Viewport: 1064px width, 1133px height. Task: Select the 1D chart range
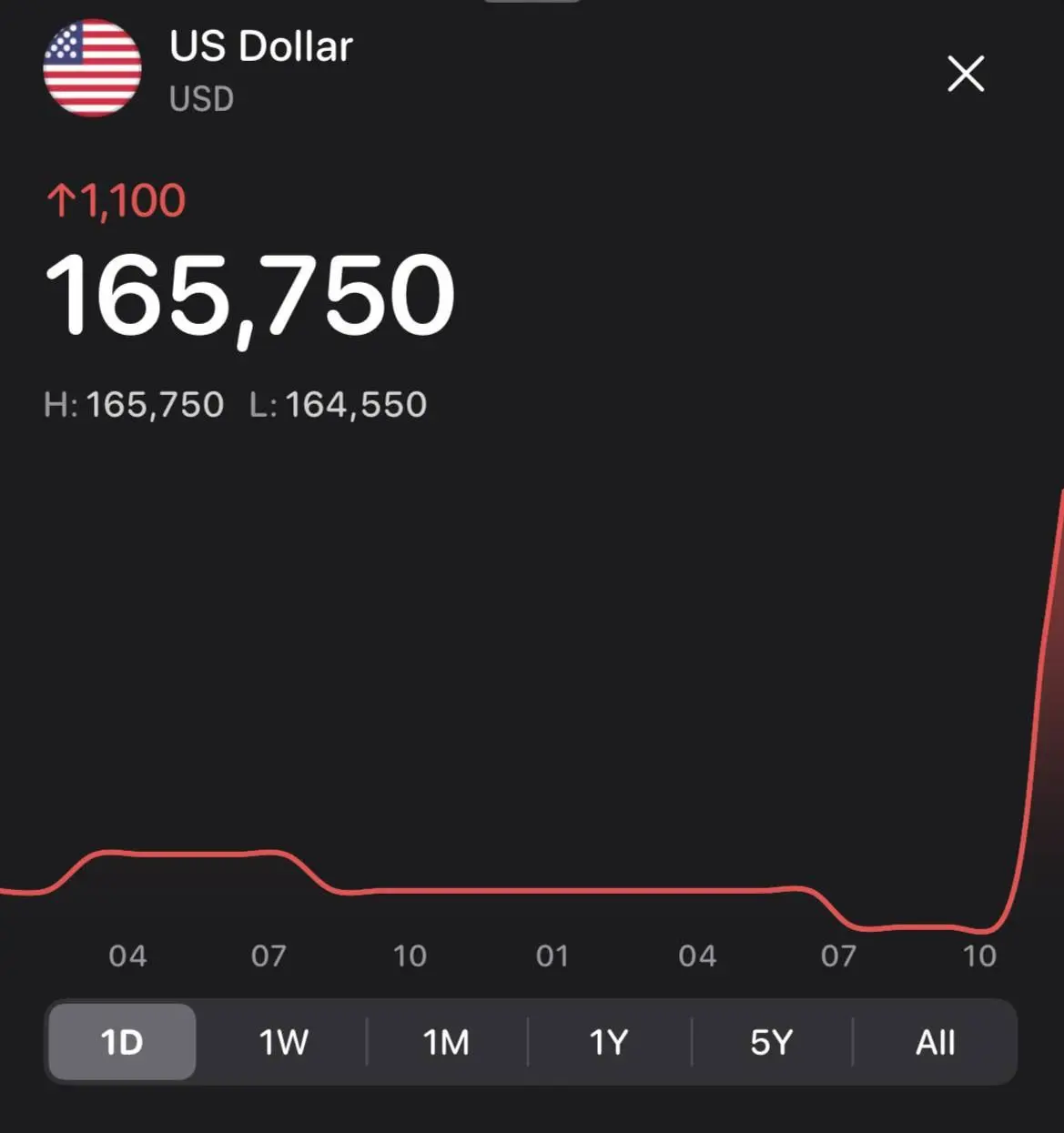pyautogui.click(x=122, y=1042)
